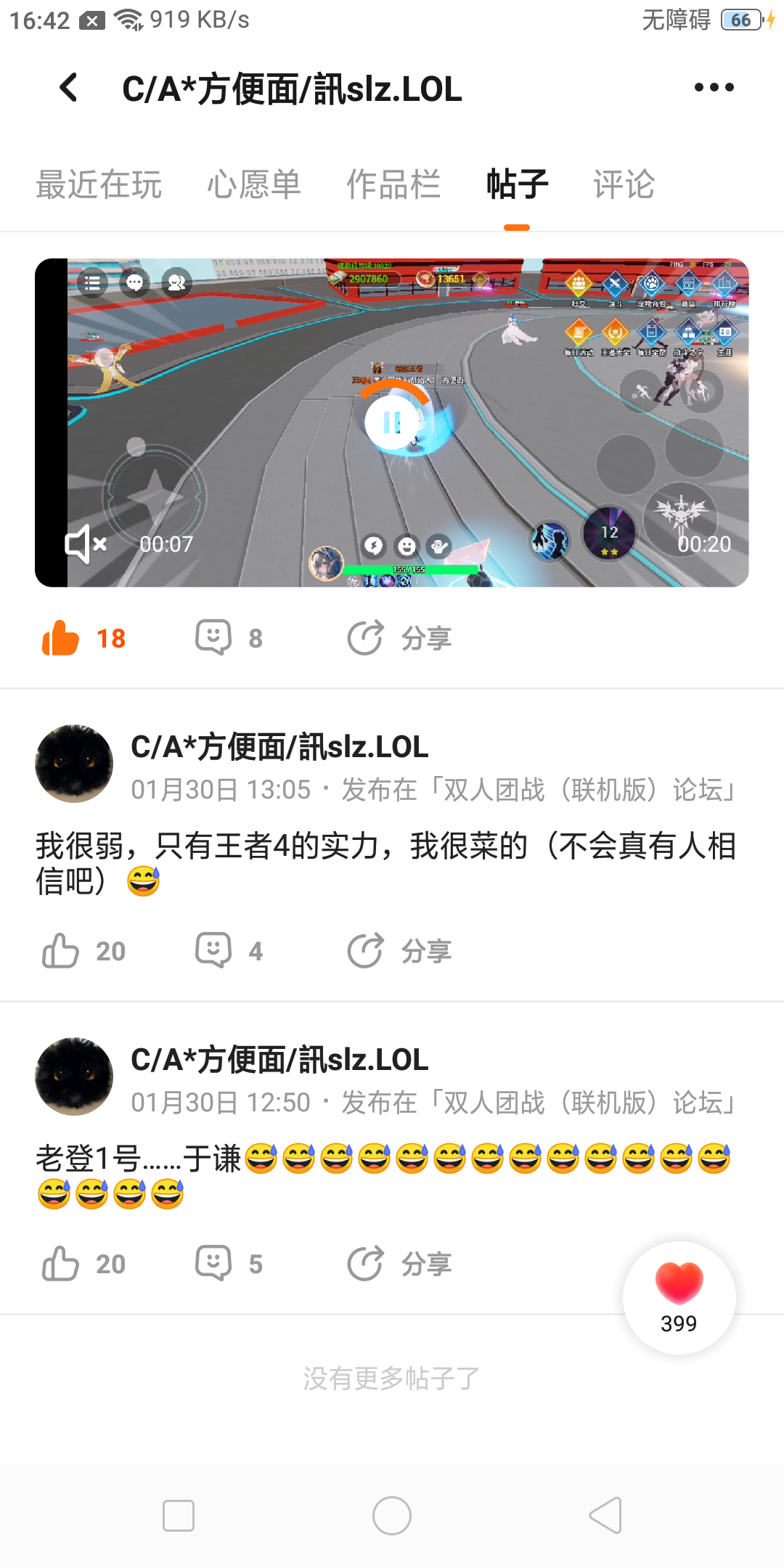Open the 作品栏 tab
This screenshot has width=784, height=1568.
[393, 184]
